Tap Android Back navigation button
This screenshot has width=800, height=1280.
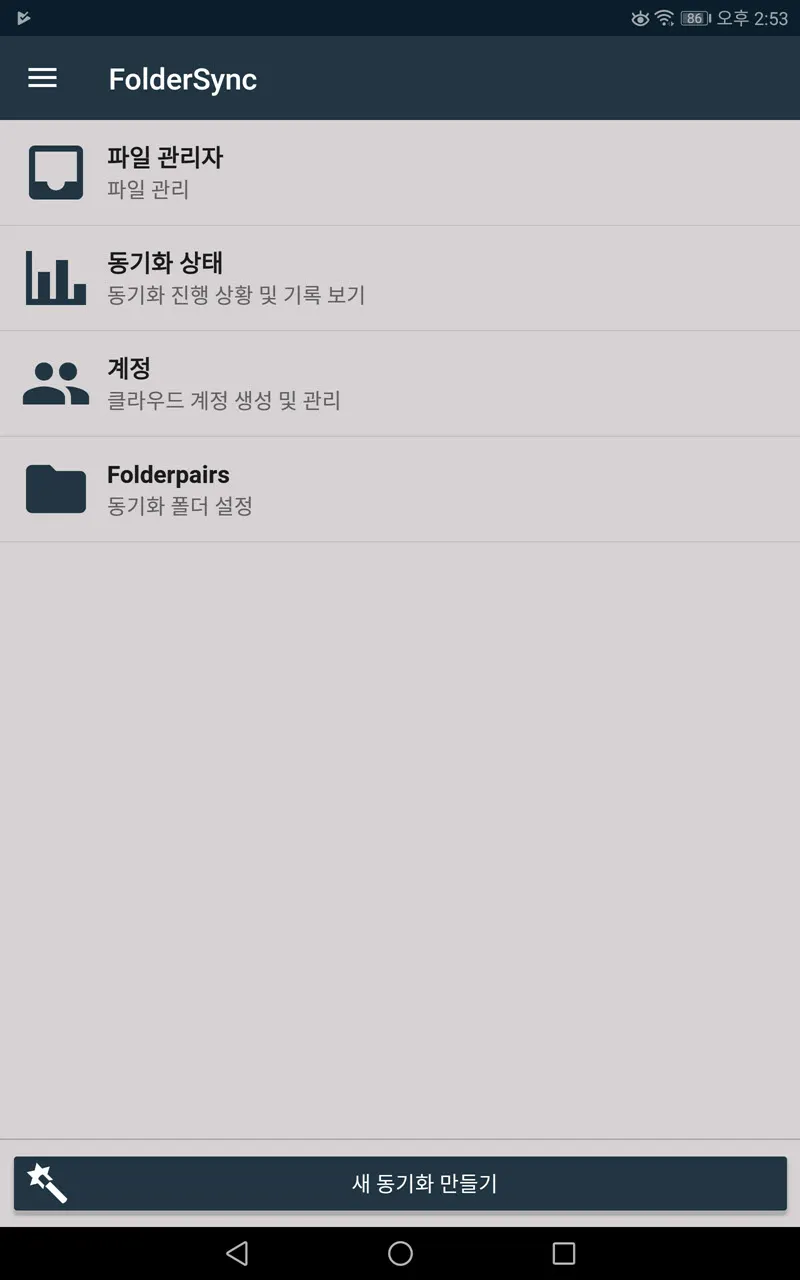(x=237, y=1253)
